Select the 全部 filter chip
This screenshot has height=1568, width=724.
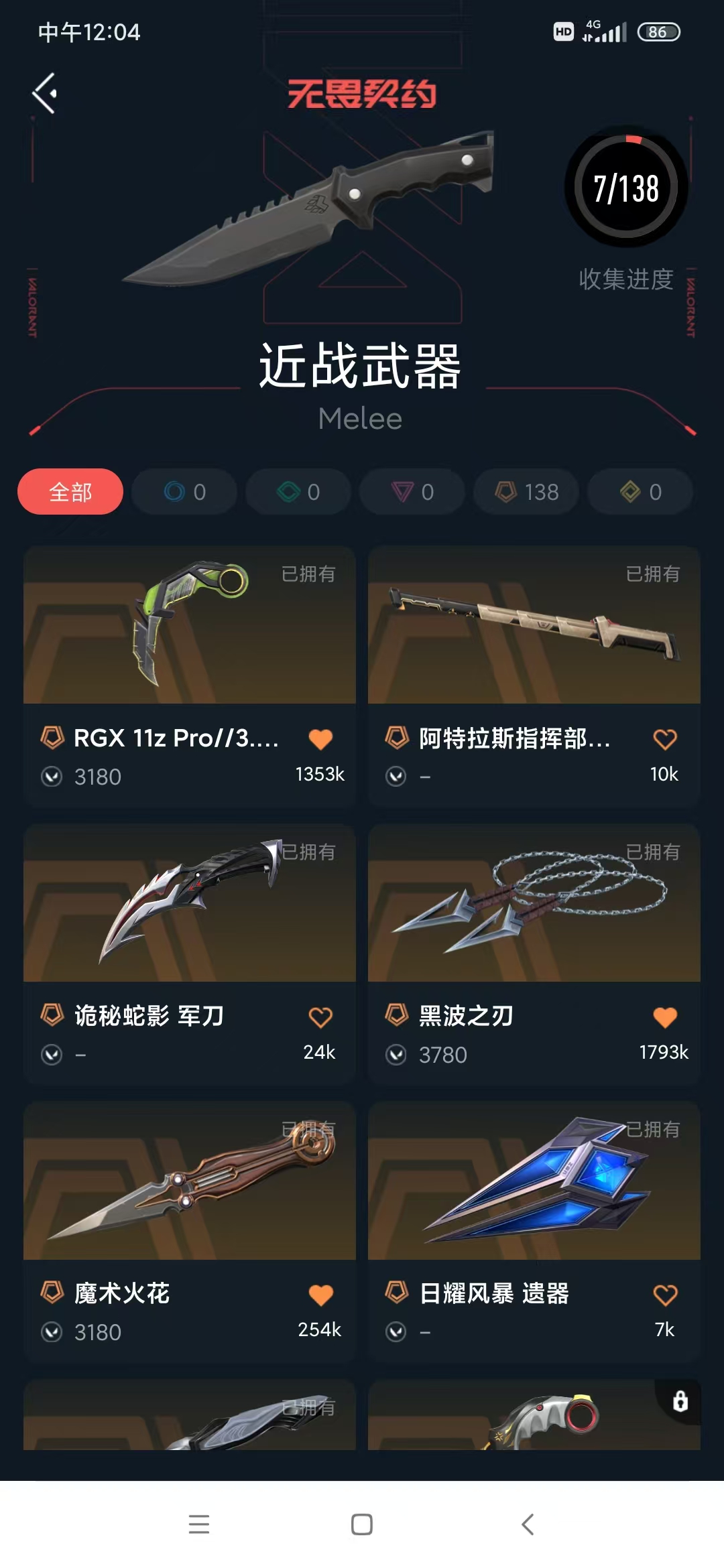[x=70, y=492]
